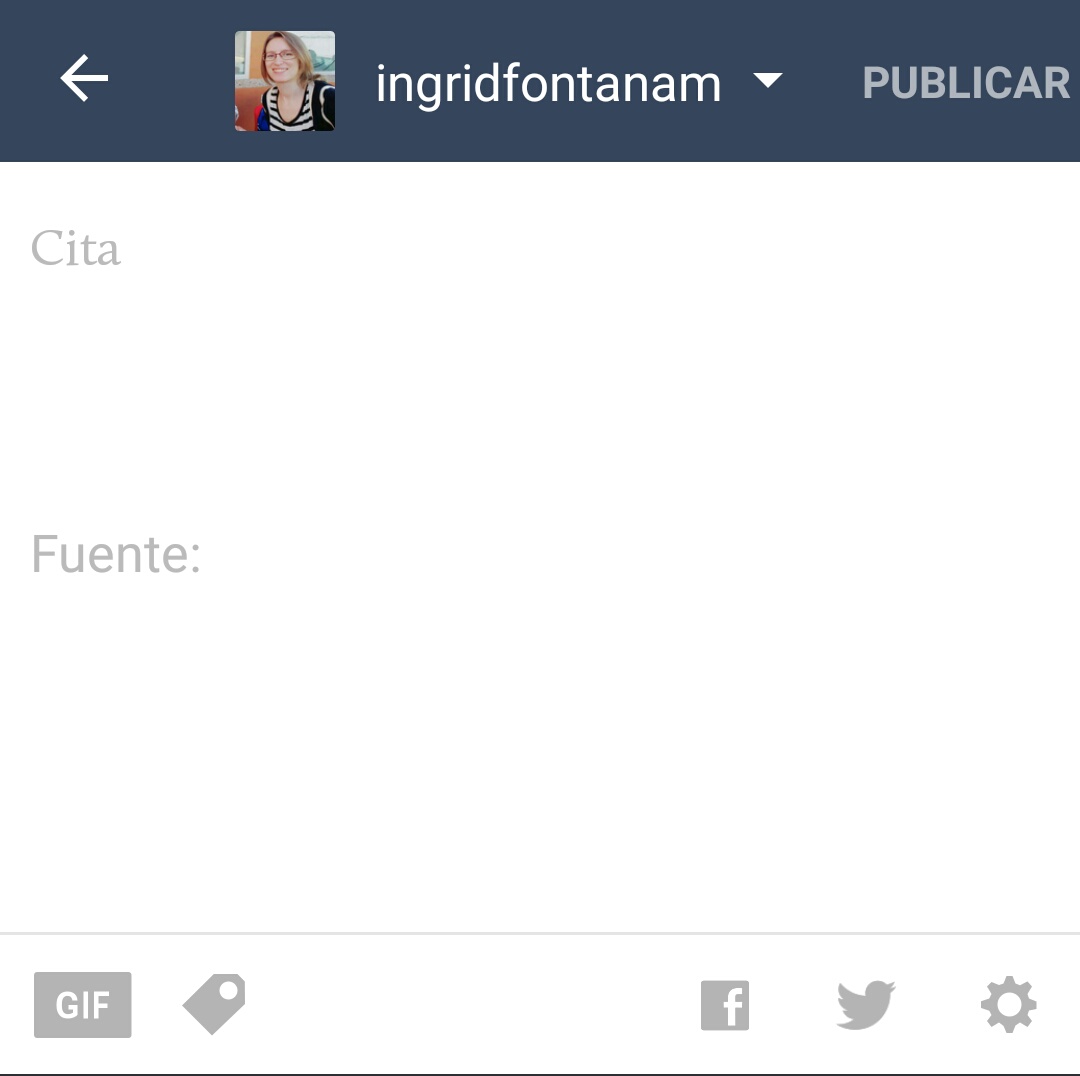Screen dimensions: 1080x1076
Task: Tap PUBLICAR to publish the post
Action: 965,83
